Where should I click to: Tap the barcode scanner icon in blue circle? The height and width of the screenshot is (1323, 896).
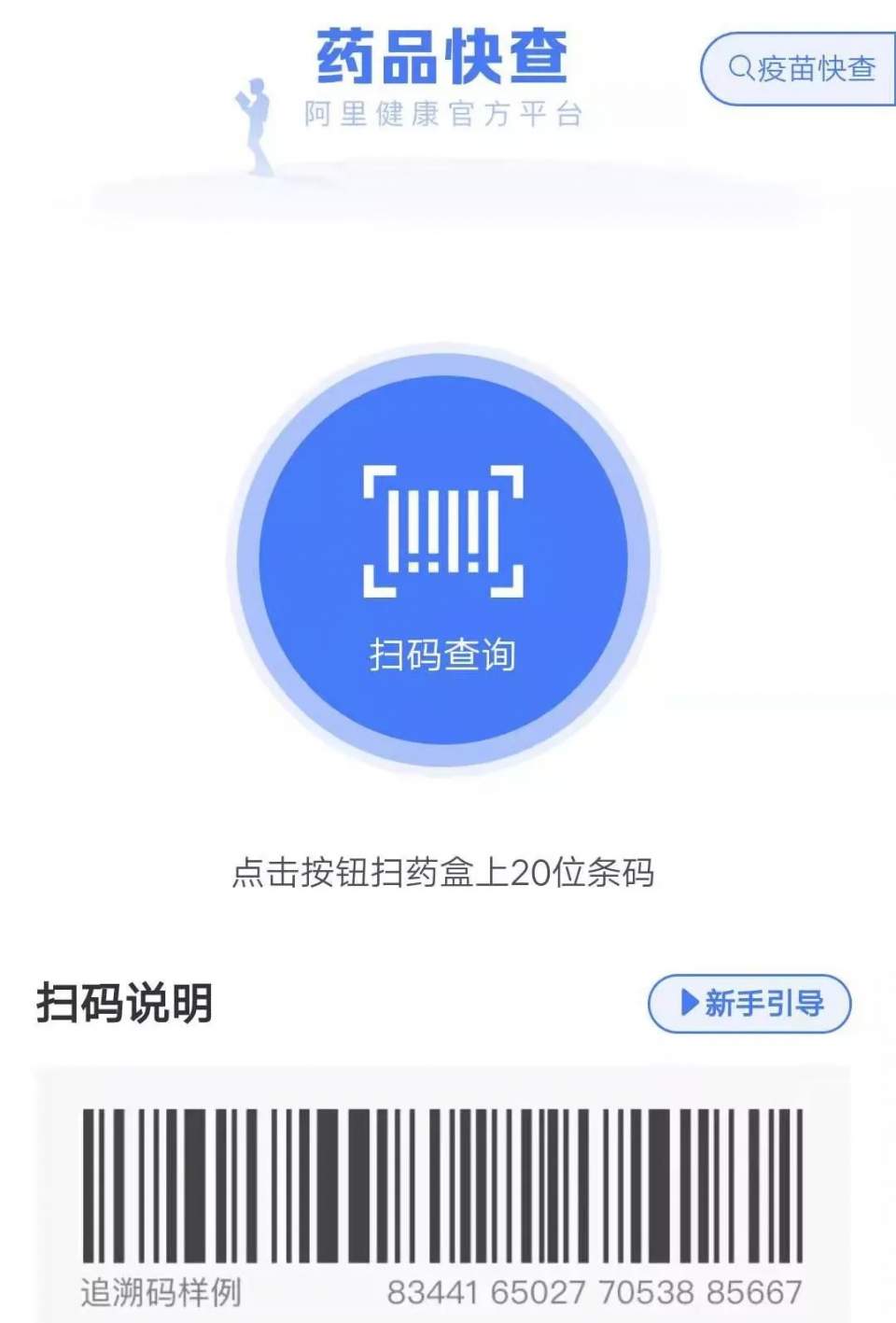(x=446, y=532)
